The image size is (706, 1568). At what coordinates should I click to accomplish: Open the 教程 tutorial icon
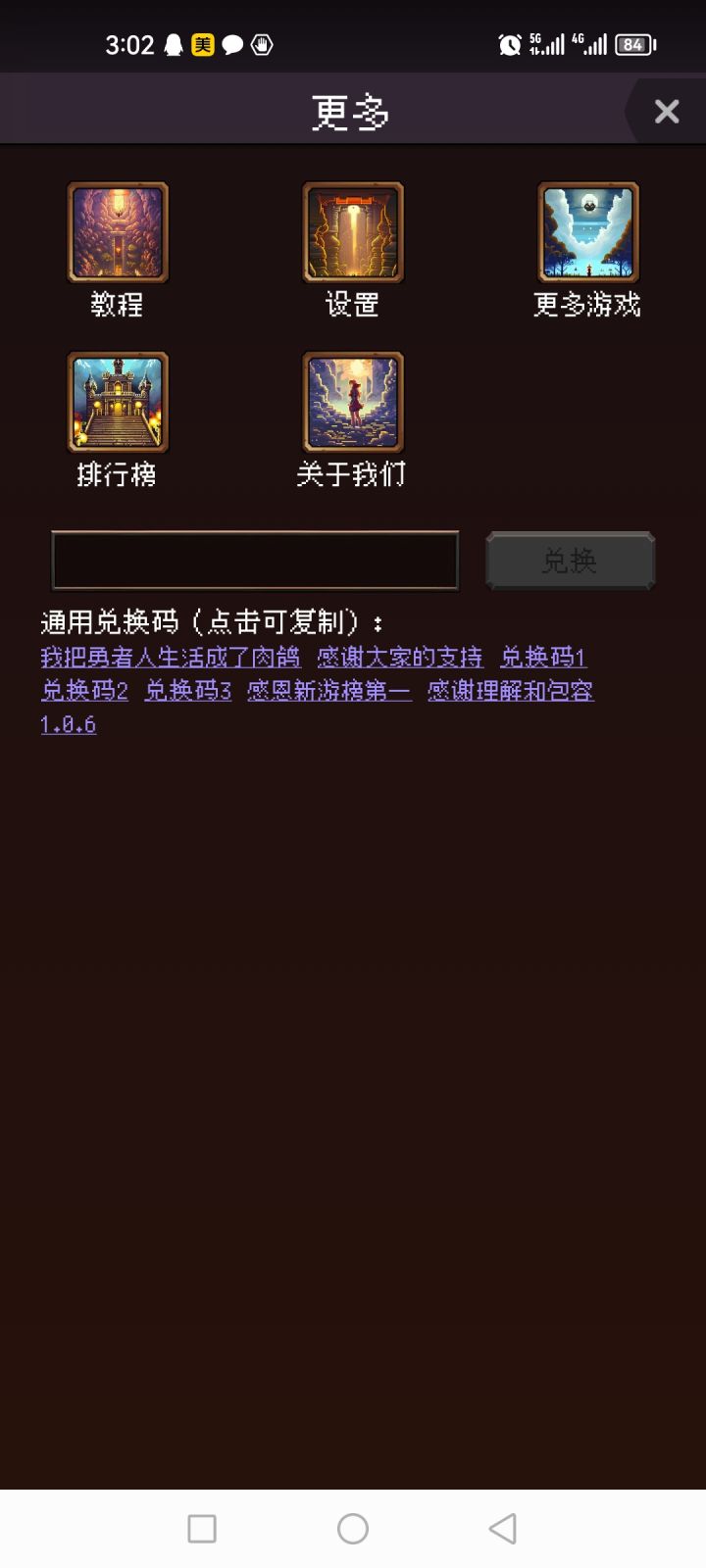click(118, 233)
